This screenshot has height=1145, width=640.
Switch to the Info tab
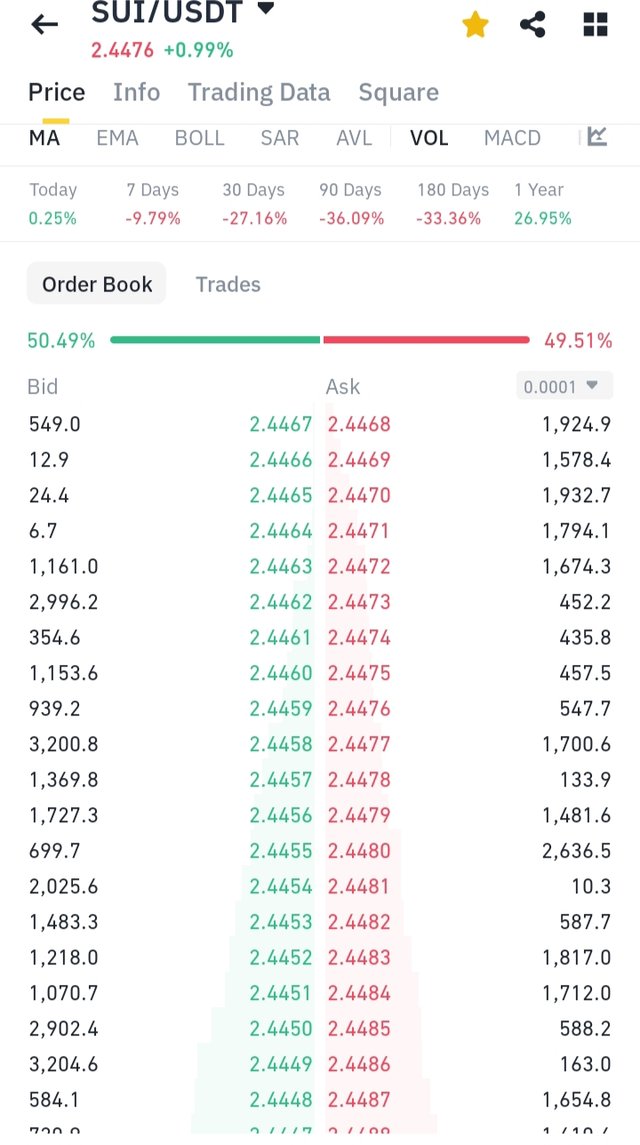pos(136,93)
